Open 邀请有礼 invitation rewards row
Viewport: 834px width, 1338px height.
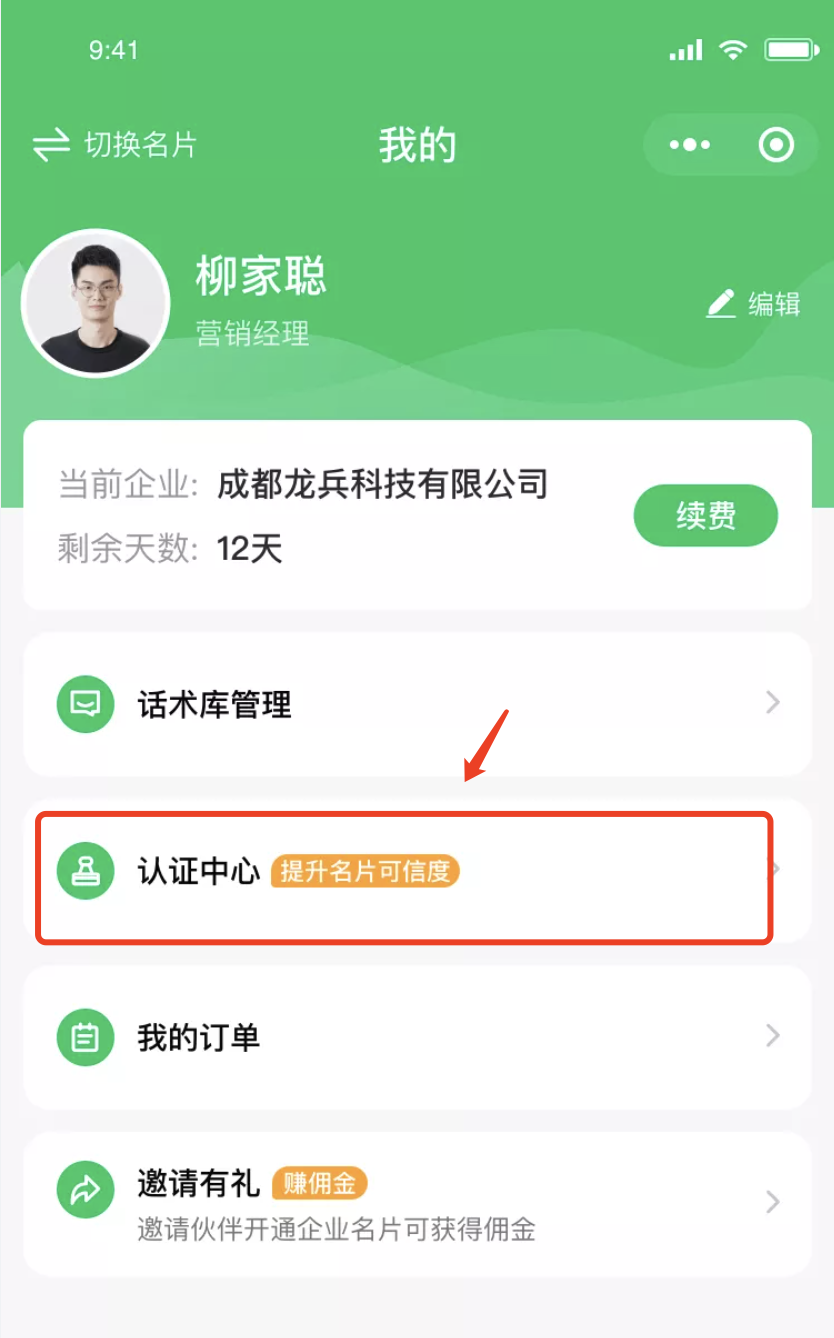(416, 1203)
